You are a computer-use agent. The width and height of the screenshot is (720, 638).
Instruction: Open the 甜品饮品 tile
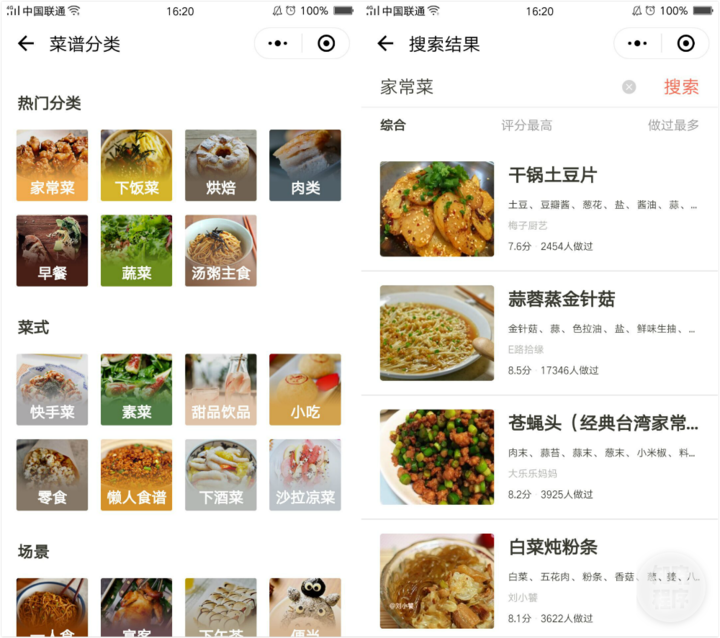click(220, 389)
